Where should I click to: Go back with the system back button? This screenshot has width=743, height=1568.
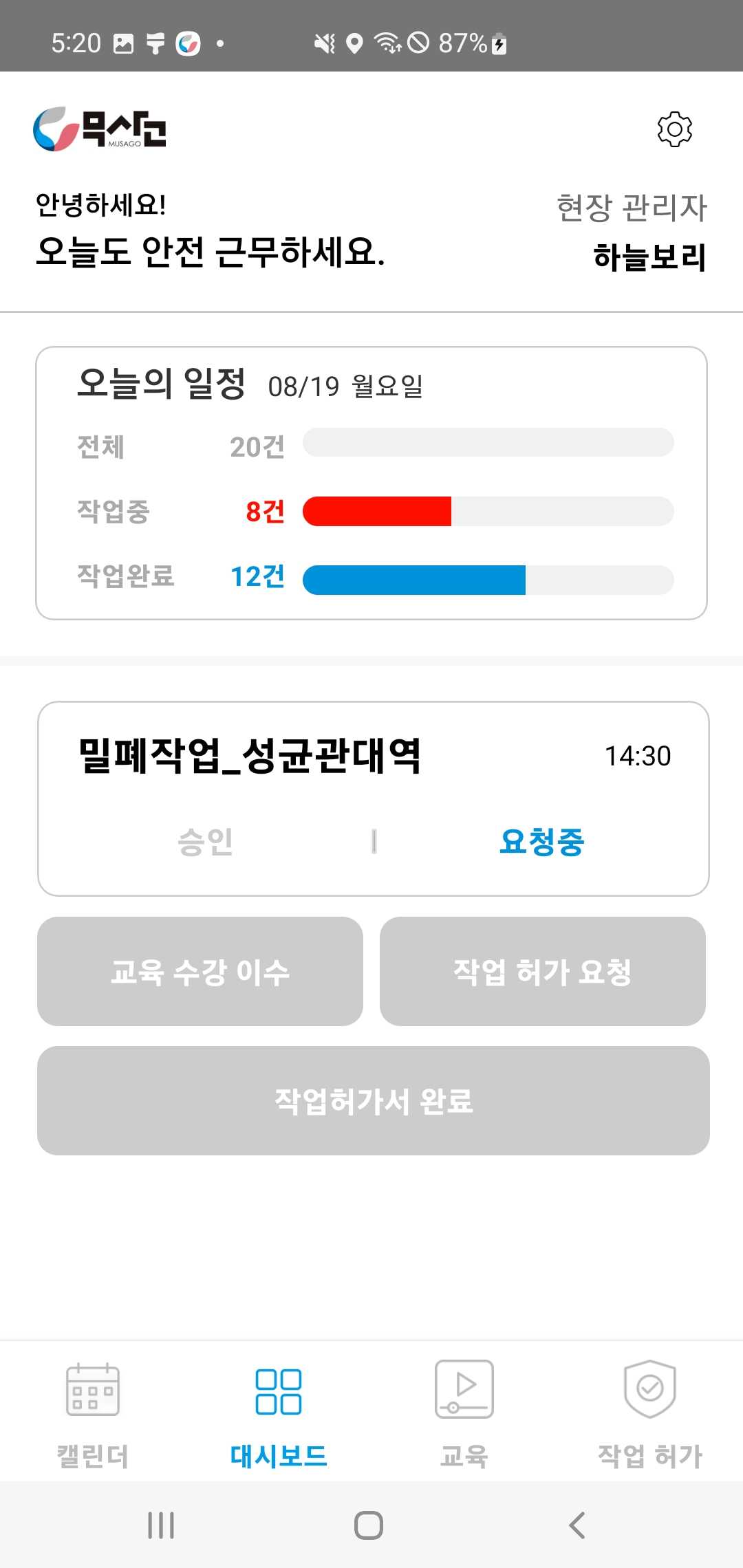click(x=577, y=1525)
